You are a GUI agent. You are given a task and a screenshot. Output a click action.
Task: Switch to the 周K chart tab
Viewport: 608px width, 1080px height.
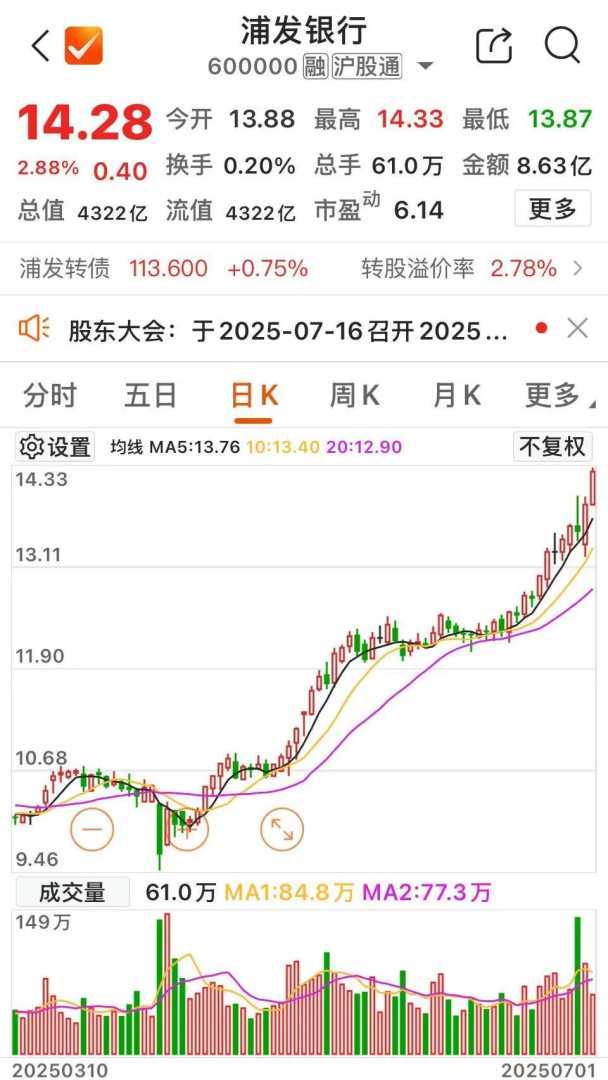[354, 395]
